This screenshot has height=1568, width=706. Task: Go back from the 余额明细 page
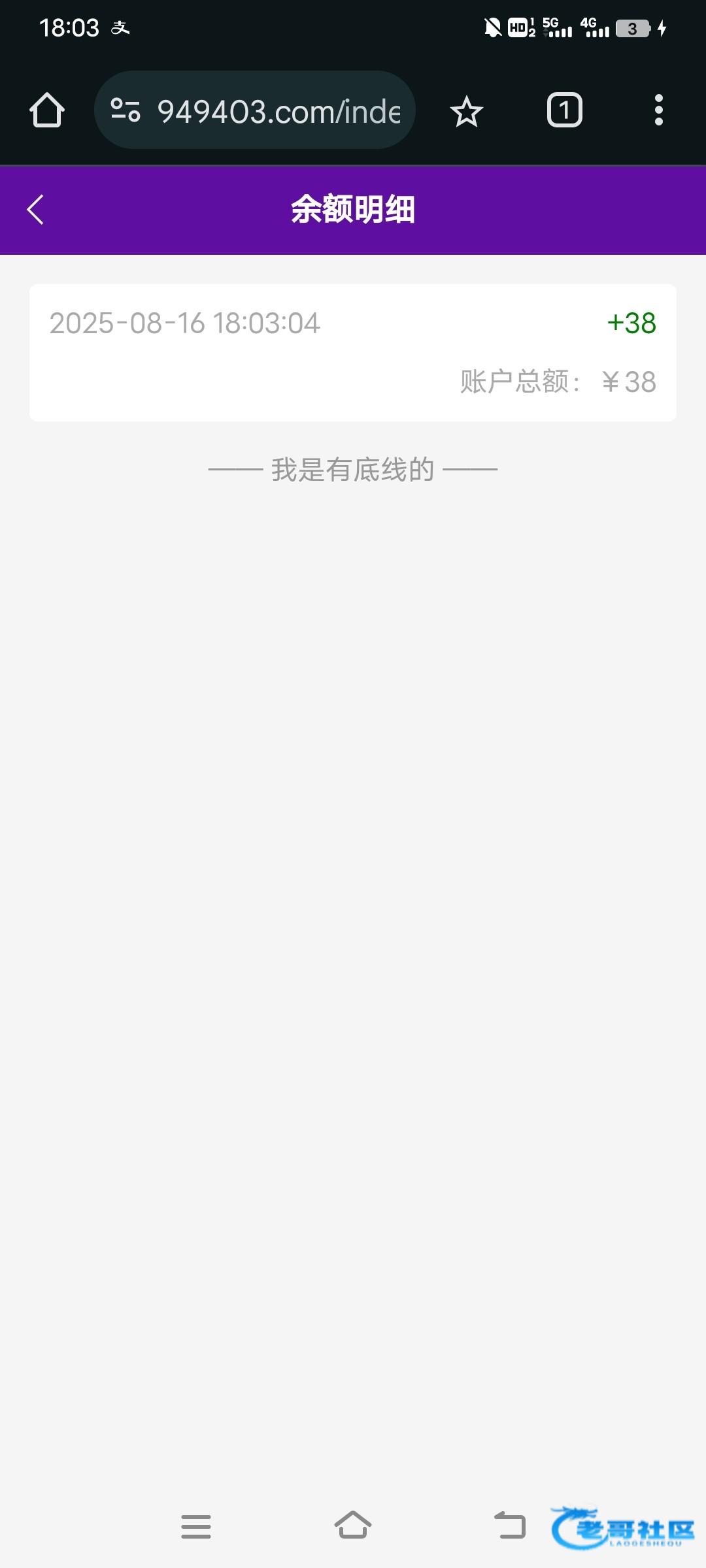(x=35, y=210)
